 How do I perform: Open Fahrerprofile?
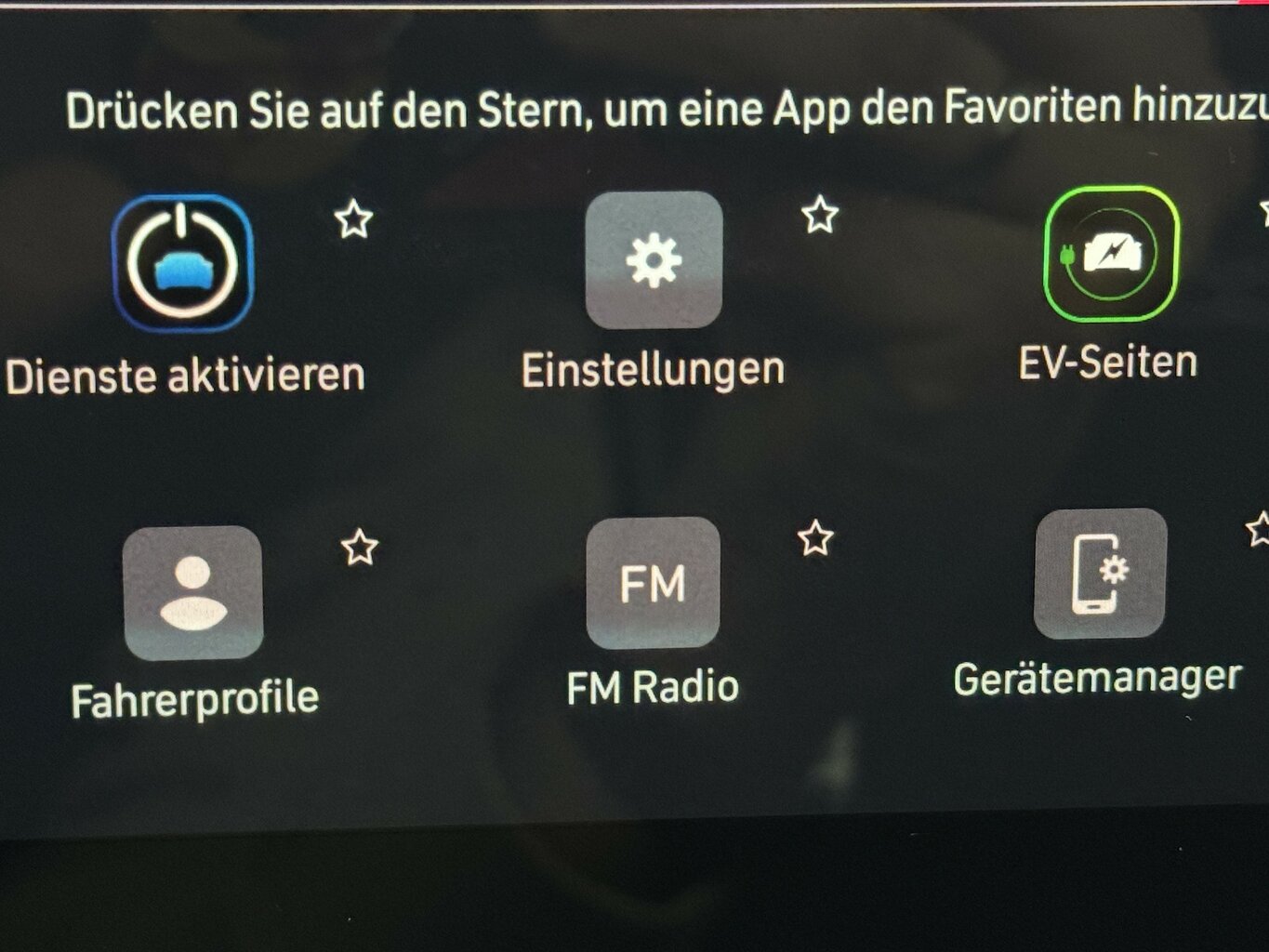point(192,592)
